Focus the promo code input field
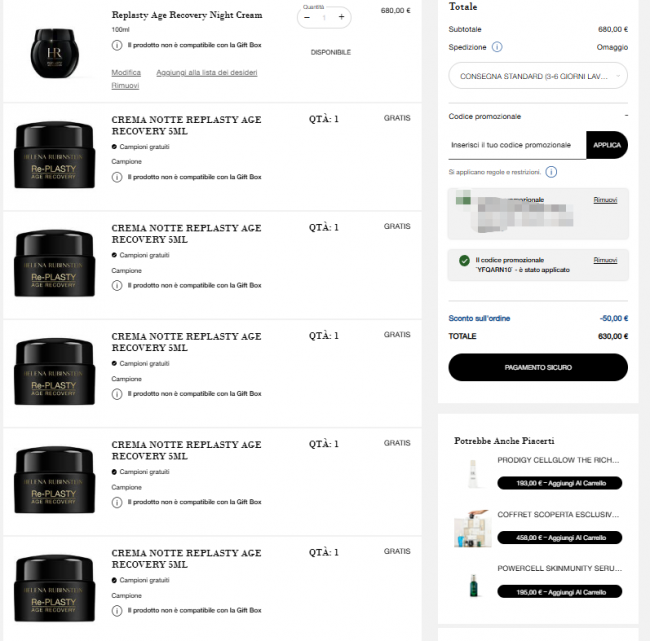Screen dimensions: 650x641 pyautogui.click(x=516, y=145)
